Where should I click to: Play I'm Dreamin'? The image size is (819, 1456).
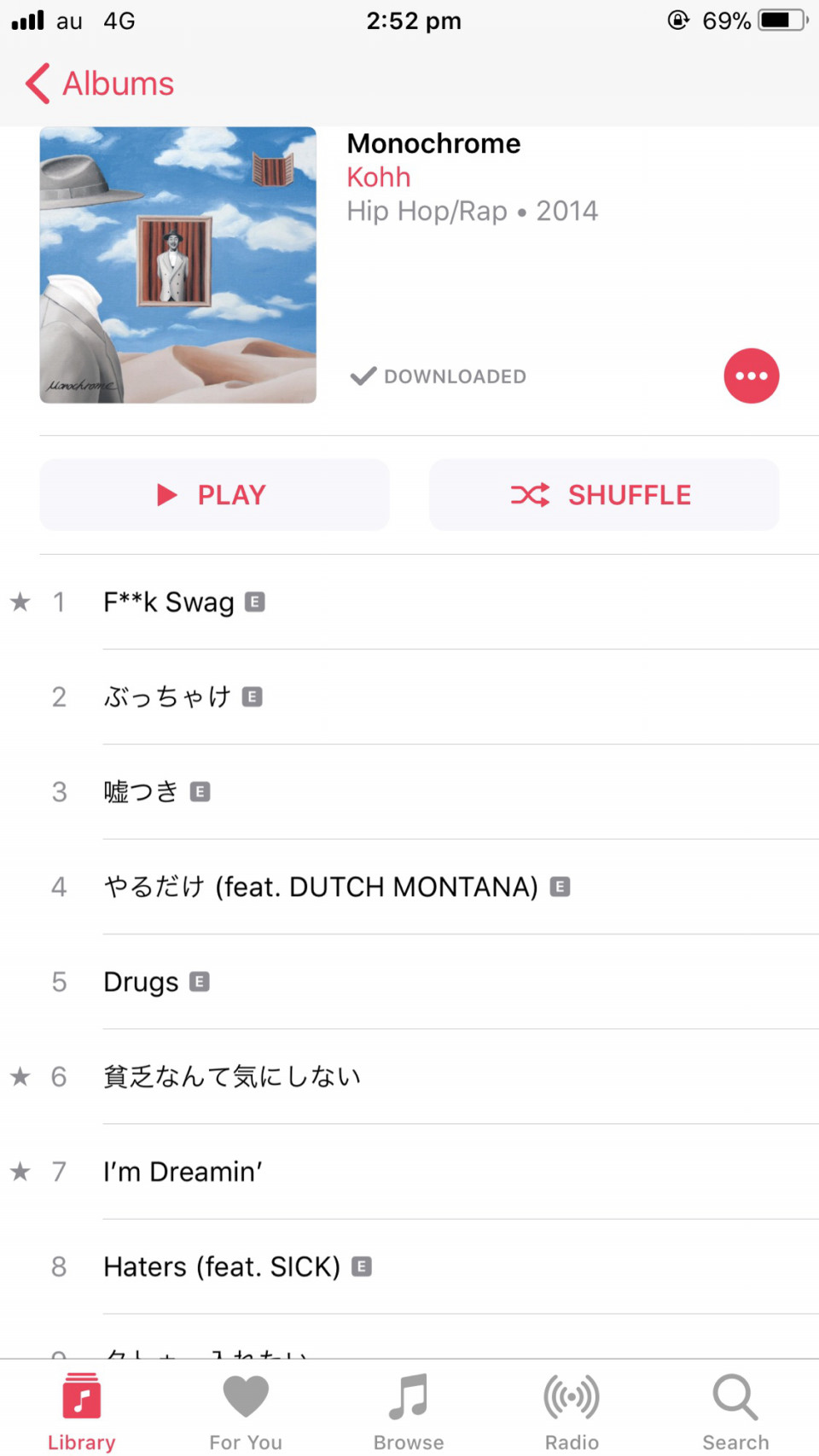409,1171
